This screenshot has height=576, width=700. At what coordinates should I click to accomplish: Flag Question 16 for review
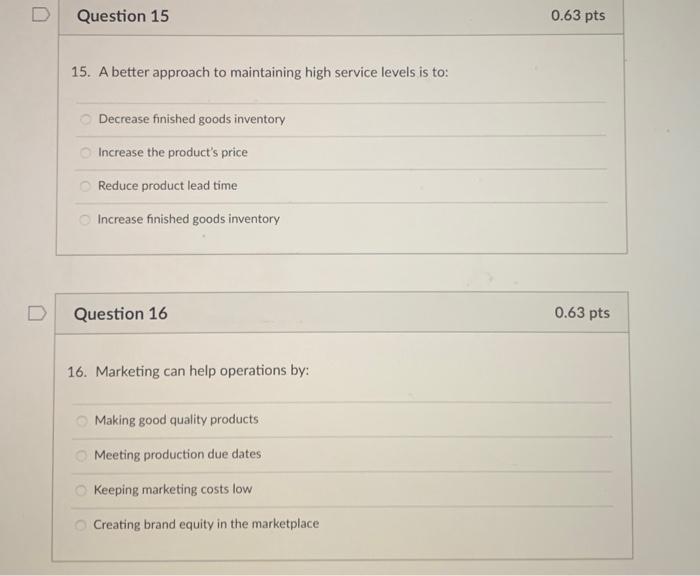click(35, 314)
